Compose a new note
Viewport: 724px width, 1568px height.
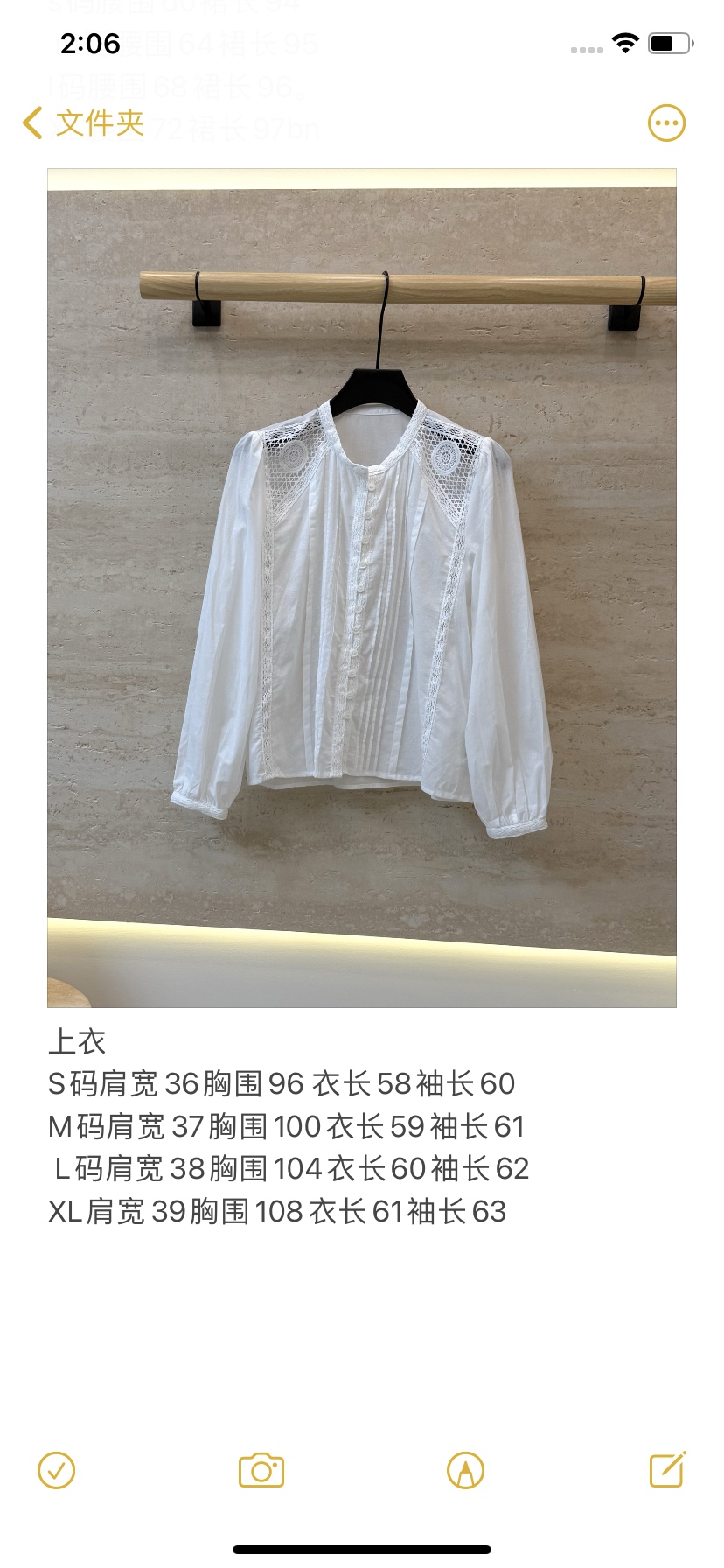click(x=667, y=1470)
